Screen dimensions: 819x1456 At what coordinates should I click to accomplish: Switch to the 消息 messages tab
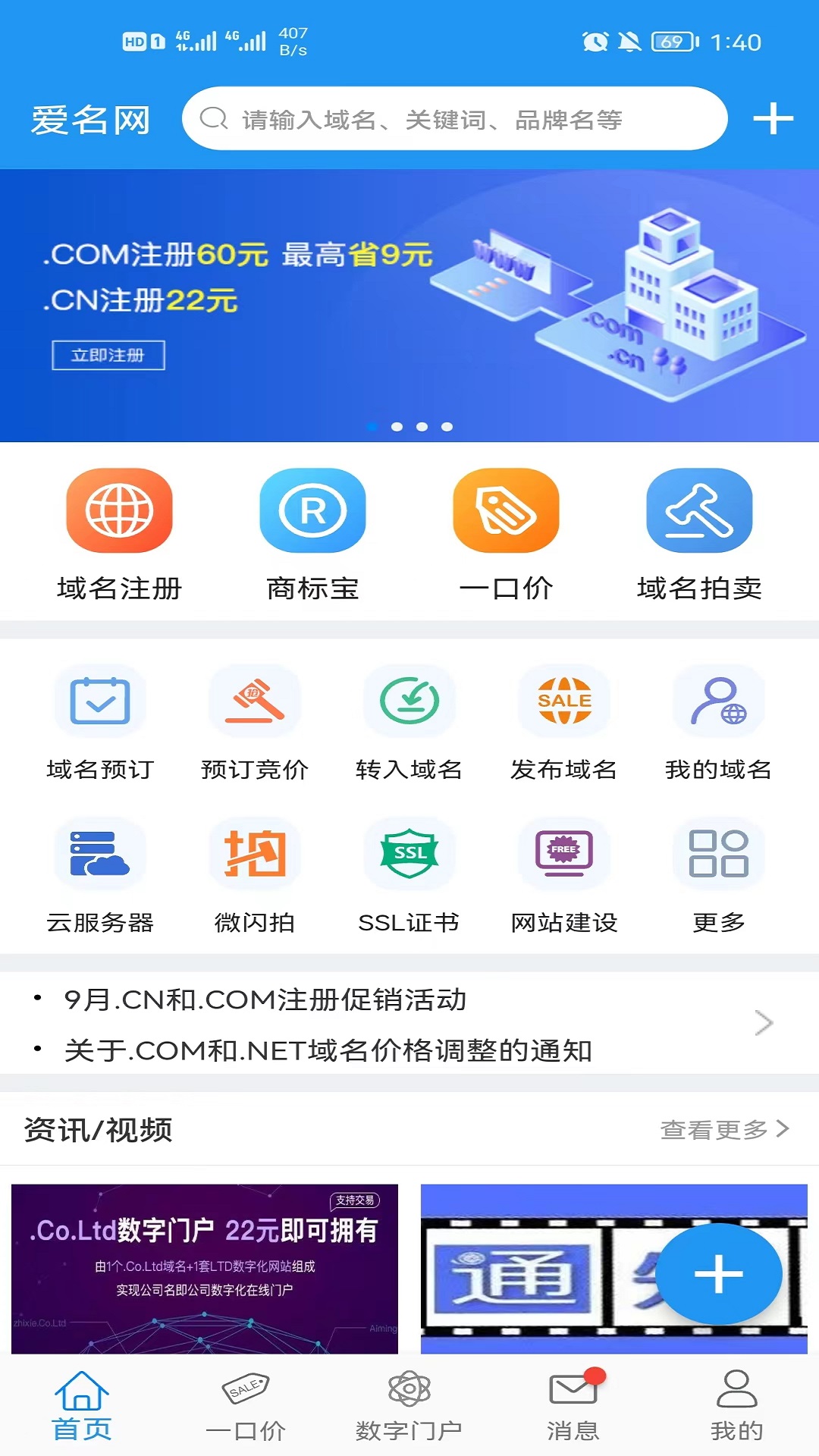click(573, 1407)
